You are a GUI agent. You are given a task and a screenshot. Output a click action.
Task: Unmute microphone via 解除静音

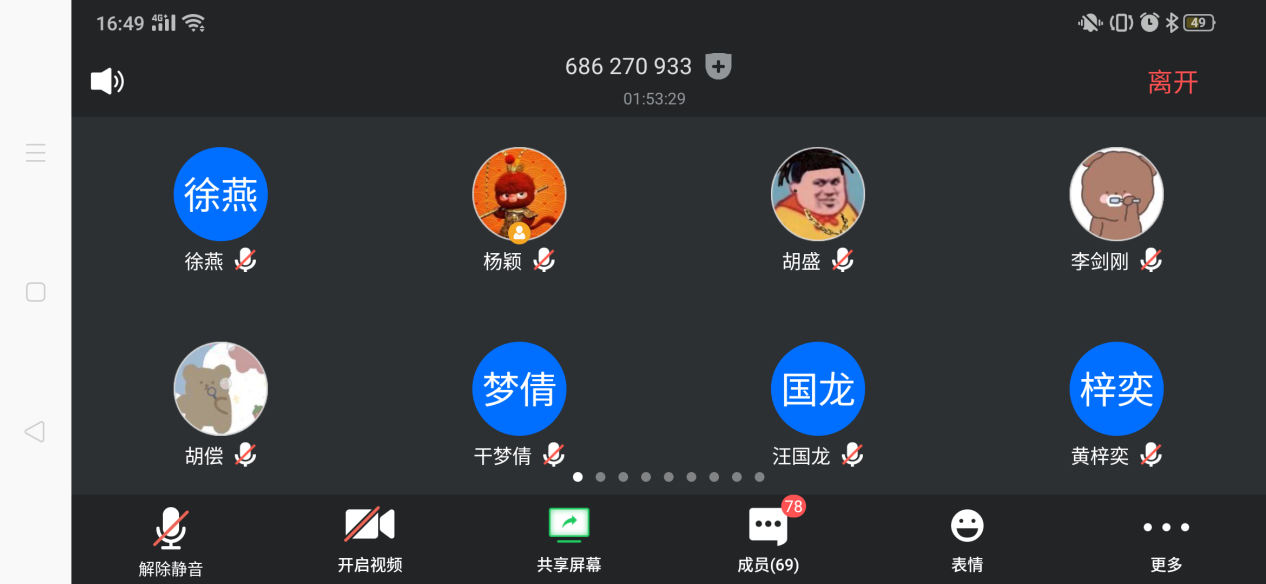[x=171, y=540]
